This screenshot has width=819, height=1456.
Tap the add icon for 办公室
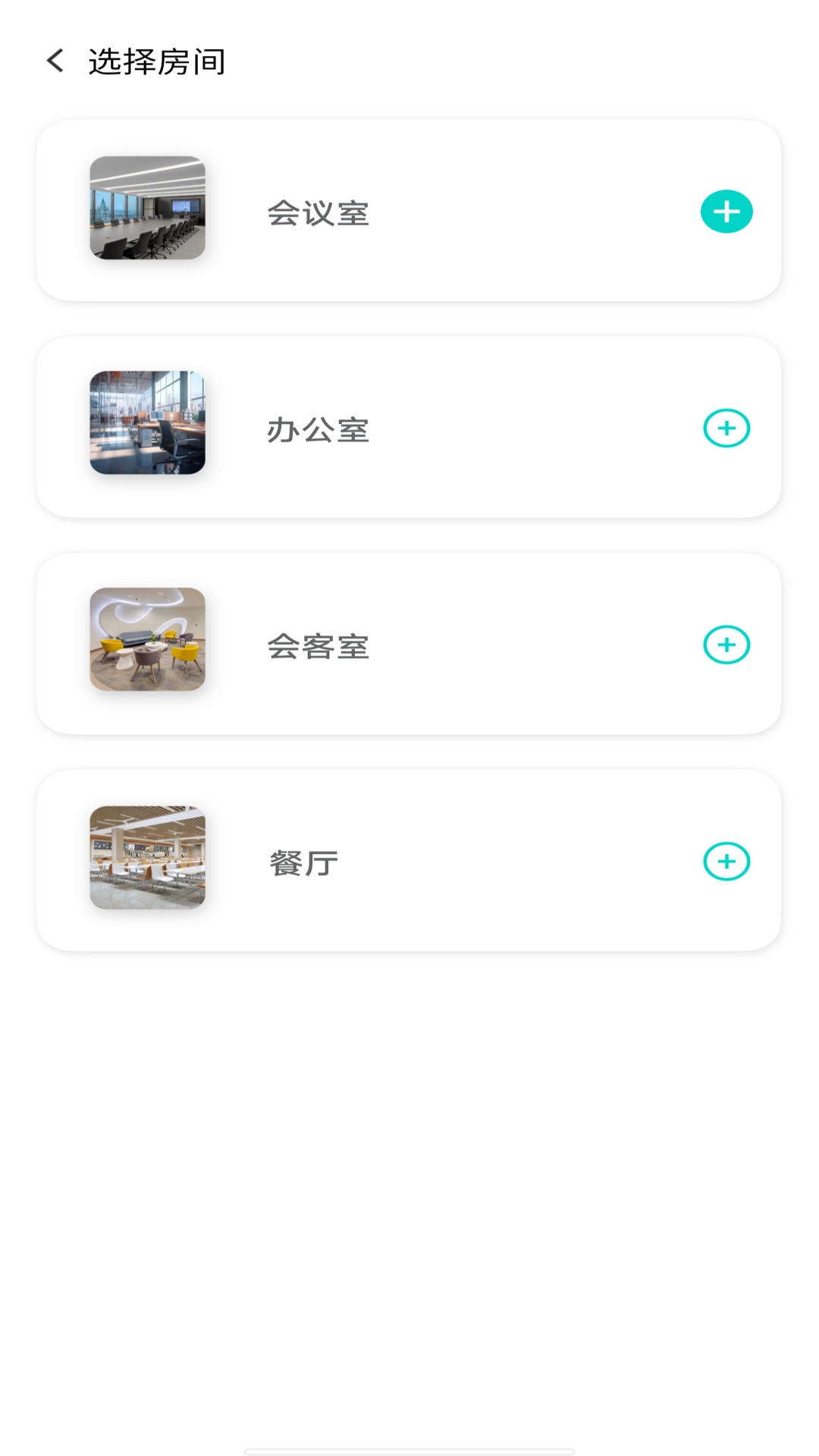pos(726,428)
